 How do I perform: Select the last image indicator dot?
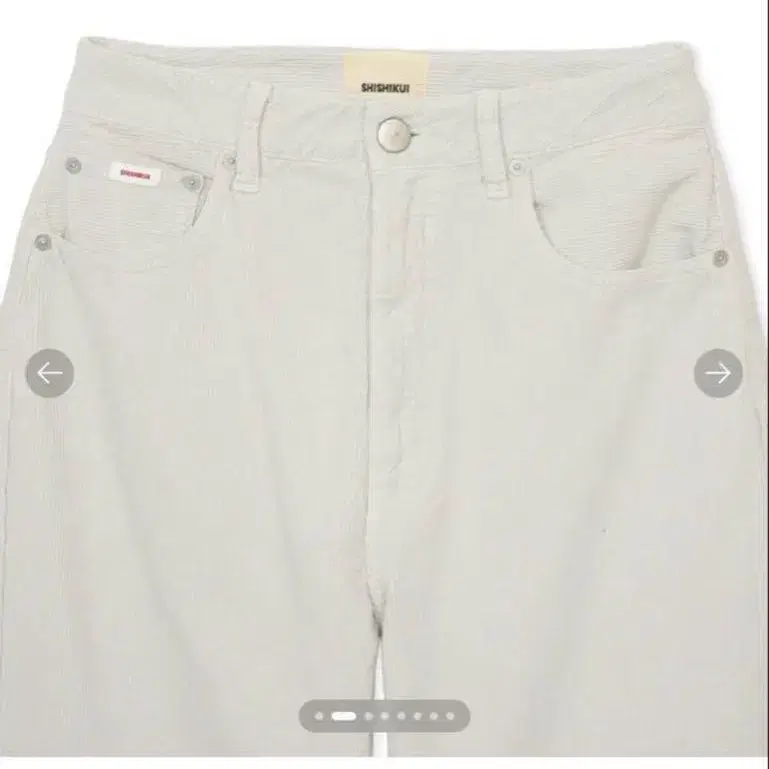pos(450,716)
